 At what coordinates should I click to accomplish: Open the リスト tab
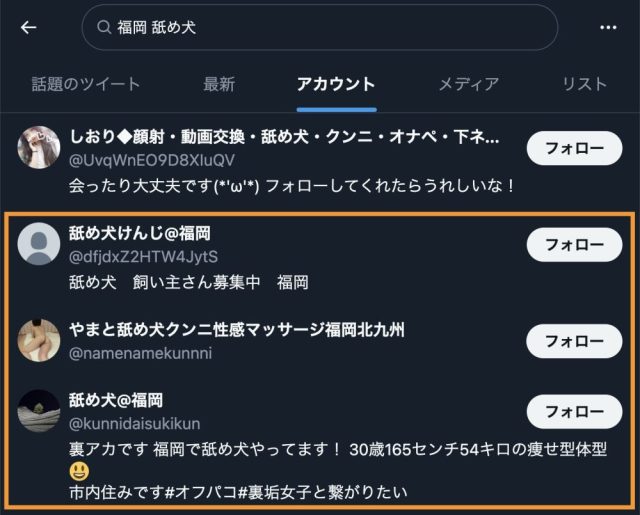[585, 84]
